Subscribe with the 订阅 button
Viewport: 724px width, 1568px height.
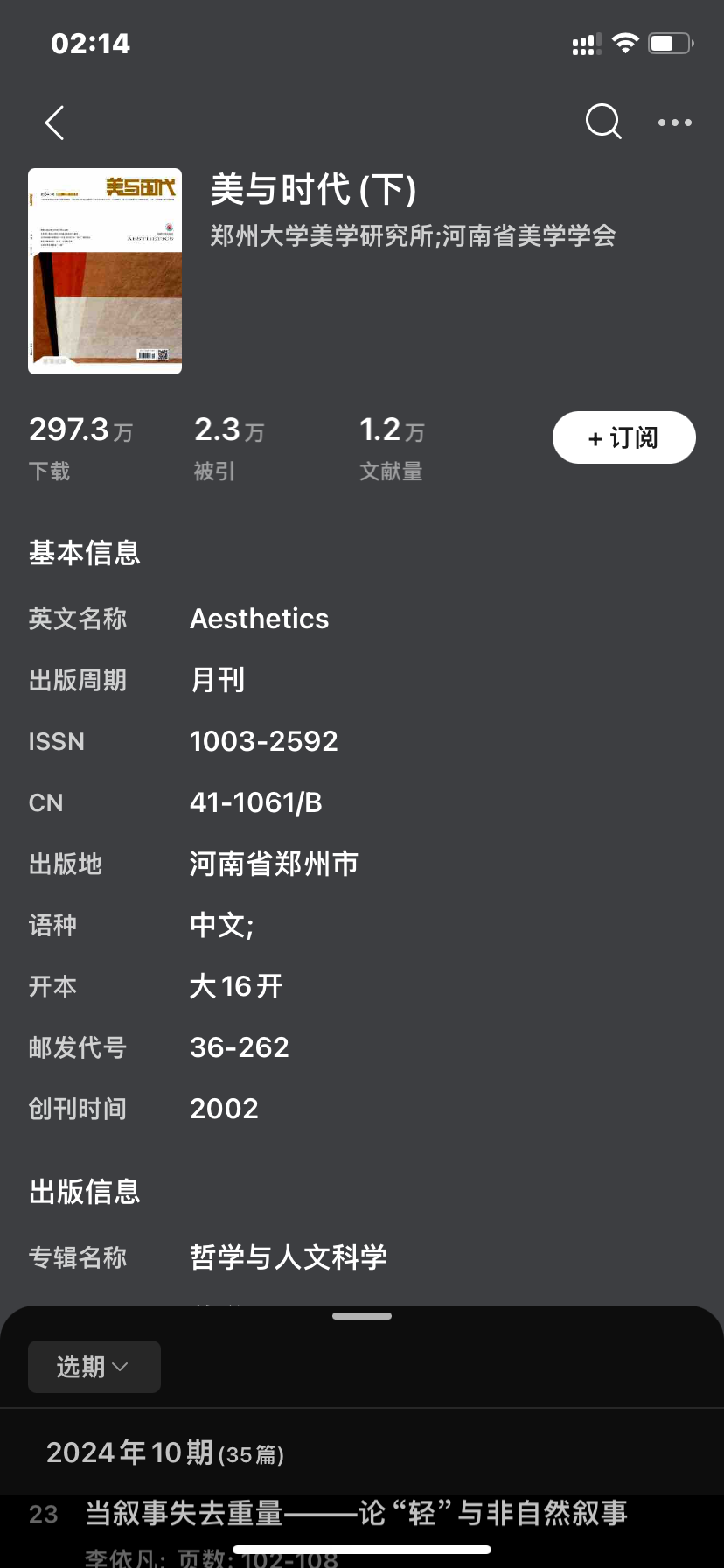click(x=623, y=437)
